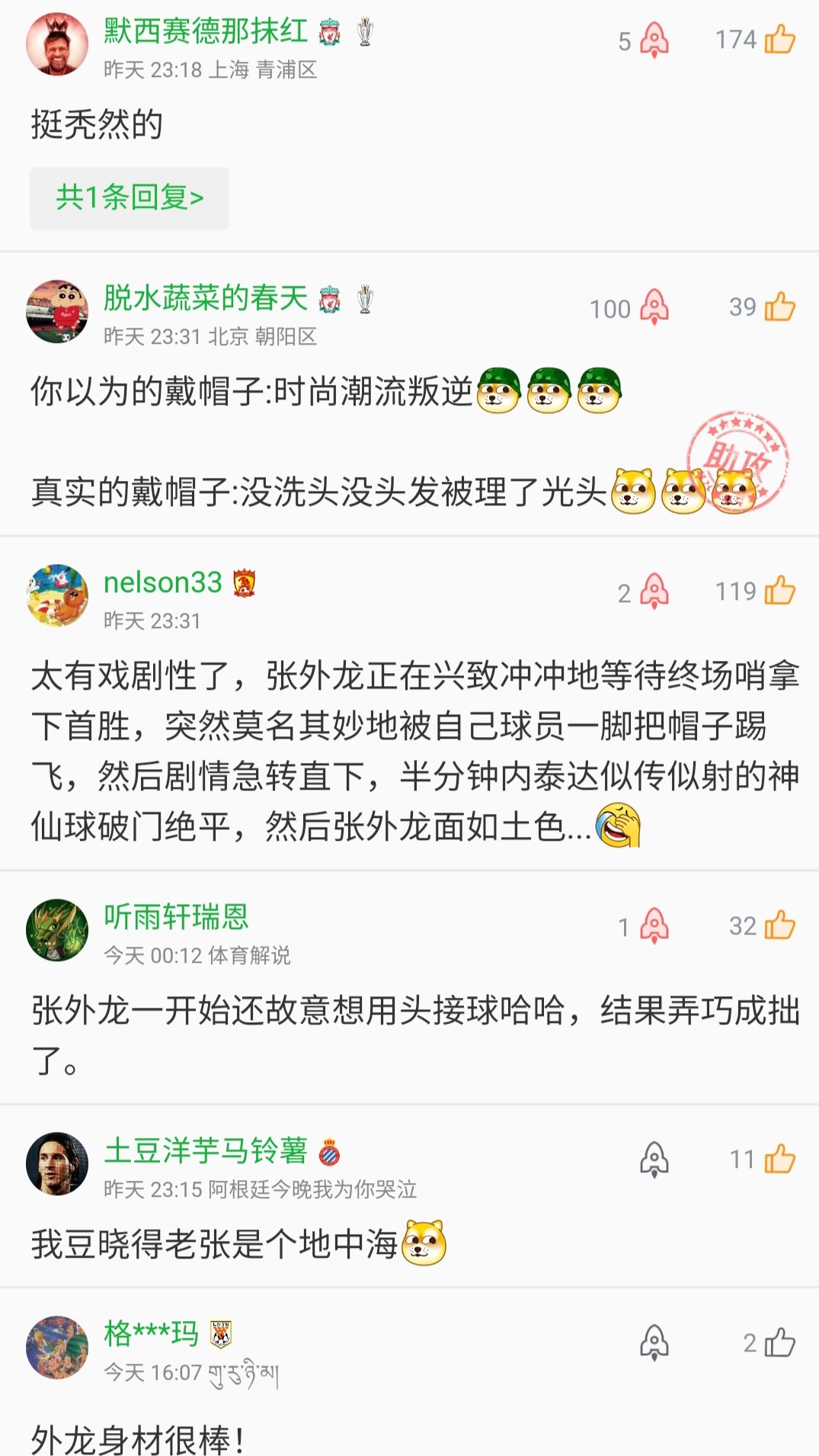Open location 上海 青浦区
Image resolution: width=819 pixels, height=1456 pixels.
pyautogui.click(x=264, y=70)
